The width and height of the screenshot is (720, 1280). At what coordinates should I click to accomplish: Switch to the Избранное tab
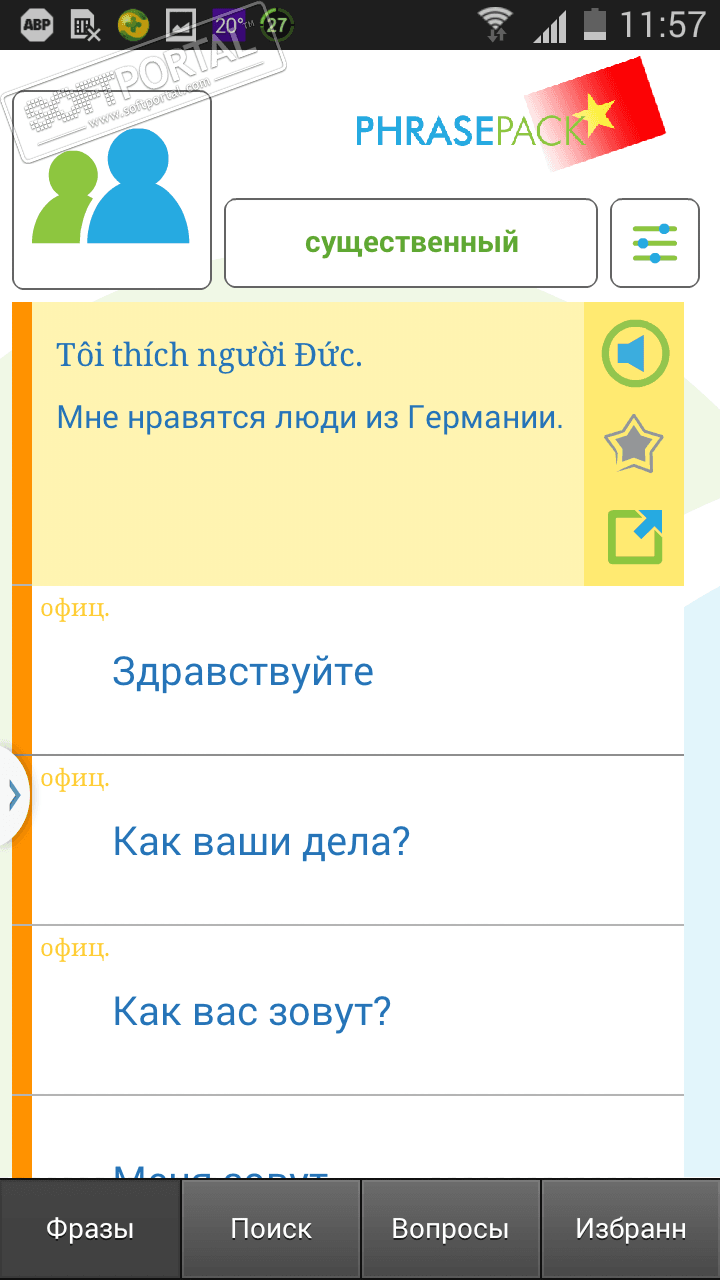tap(630, 1229)
